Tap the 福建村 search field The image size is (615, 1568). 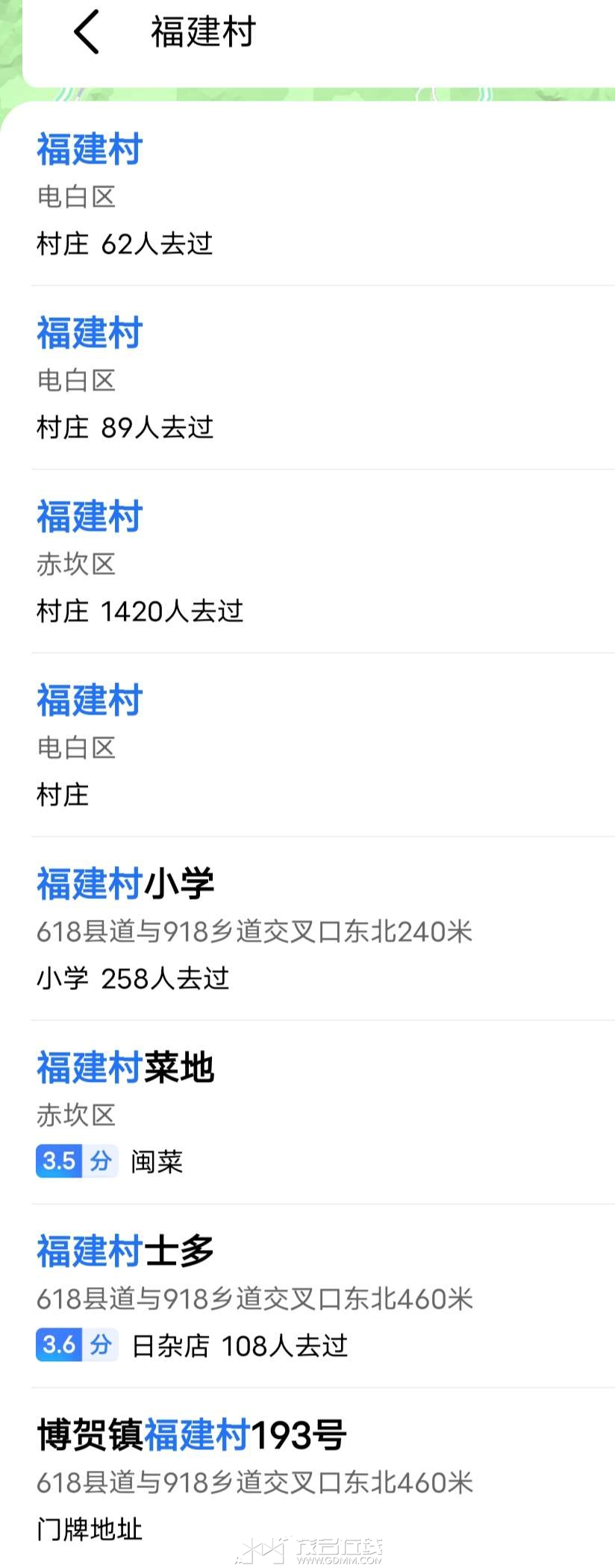336,32
